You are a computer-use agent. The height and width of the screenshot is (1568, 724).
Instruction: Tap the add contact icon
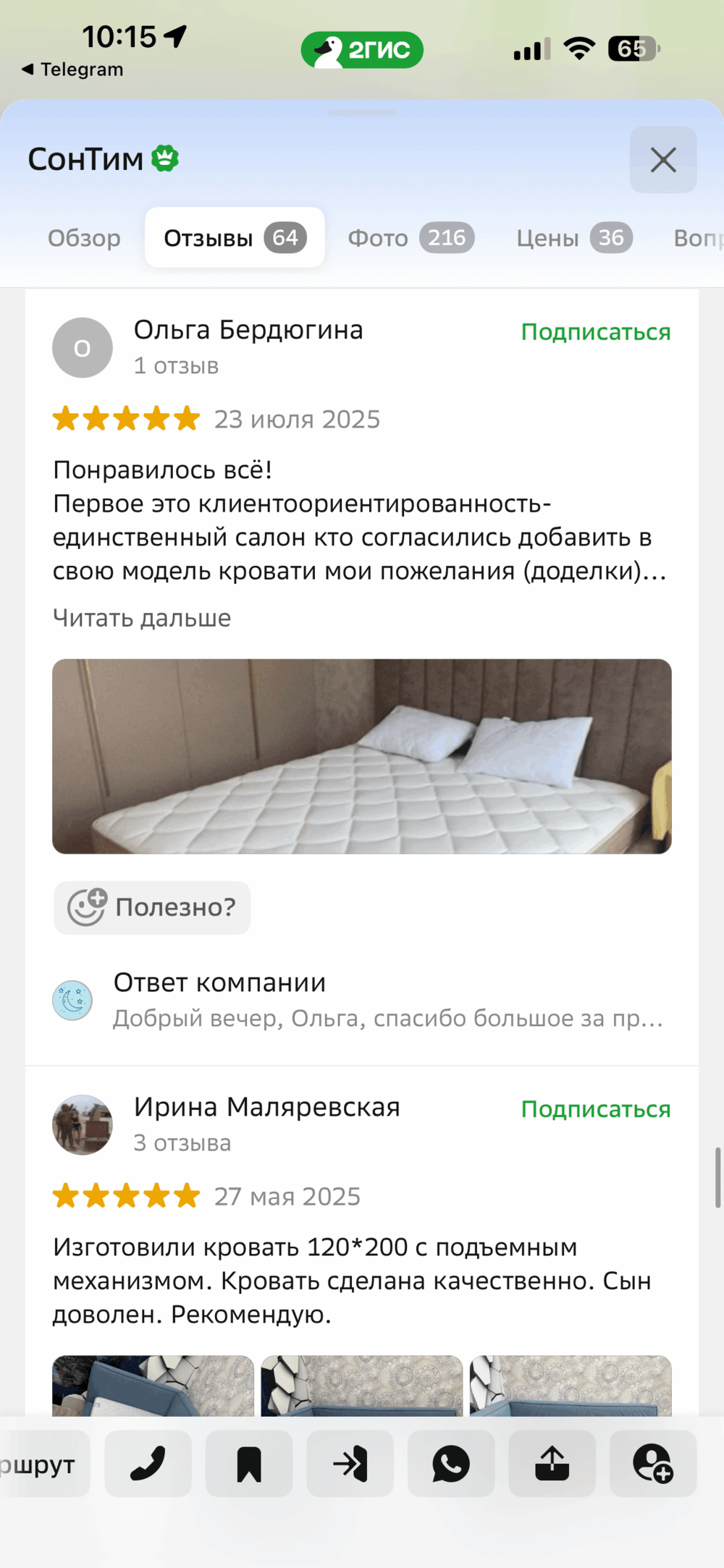[653, 1464]
